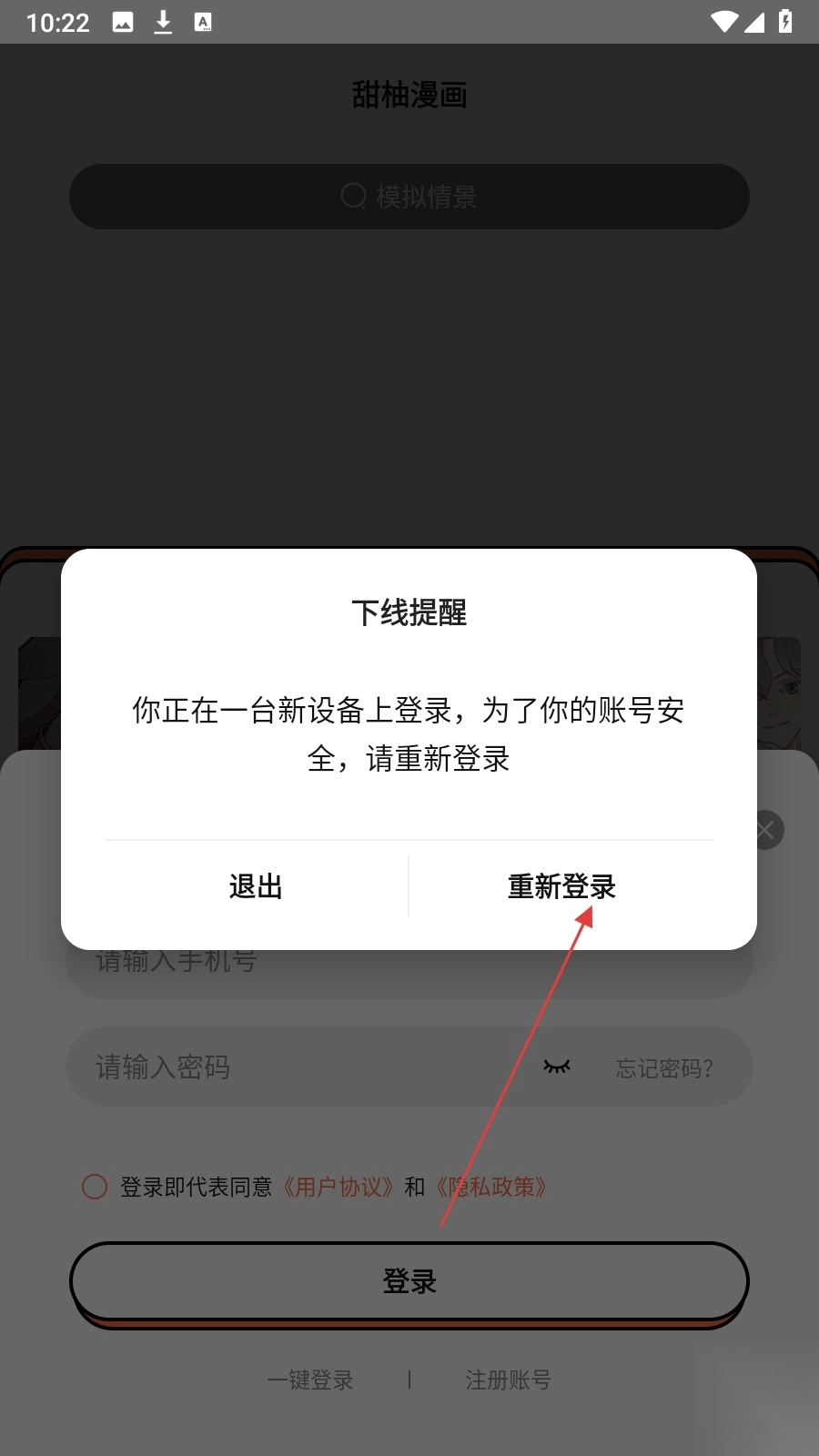
Task: Tap the 登录 button
Action: pyautogui.click(x=409, y=1280)
